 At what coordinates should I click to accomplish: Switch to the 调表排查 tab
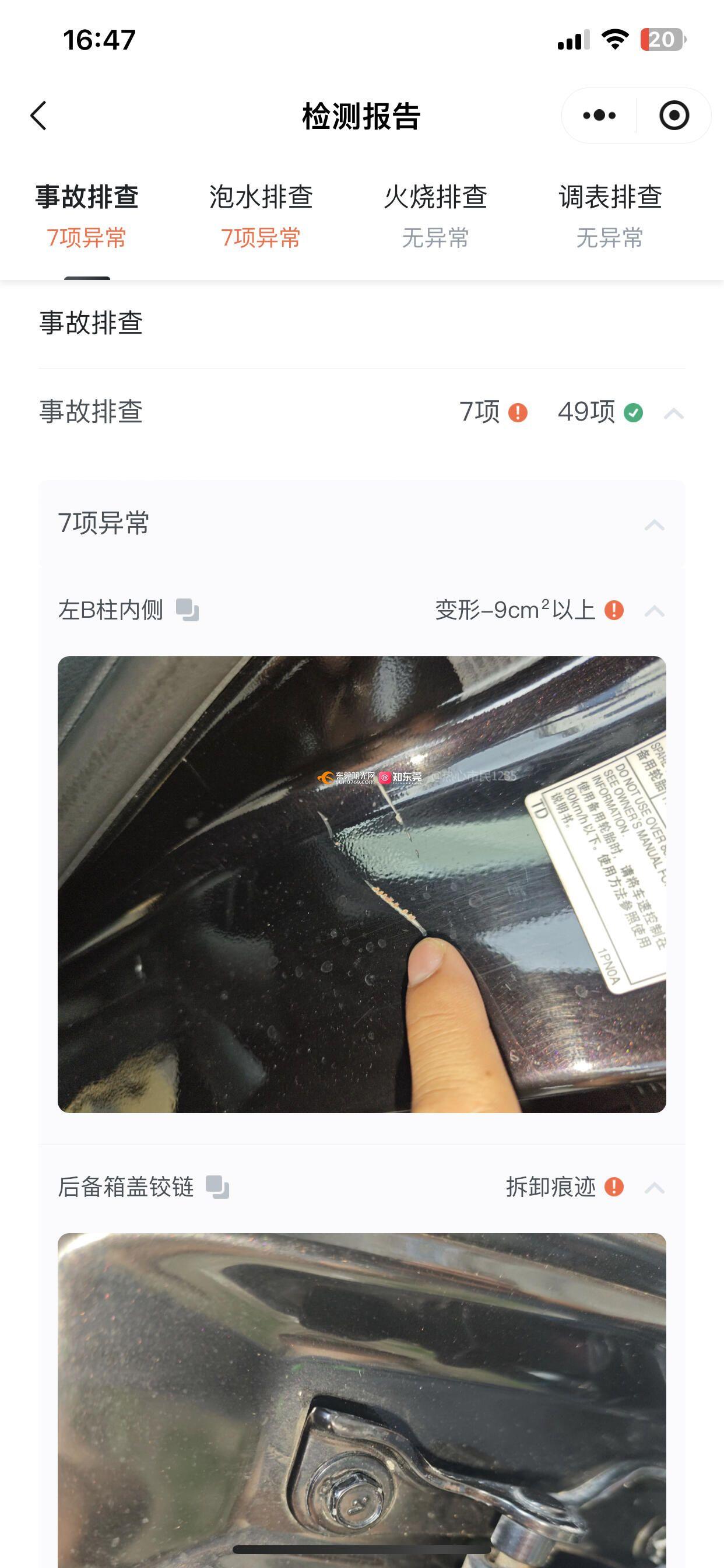click(x=610, y=214)
